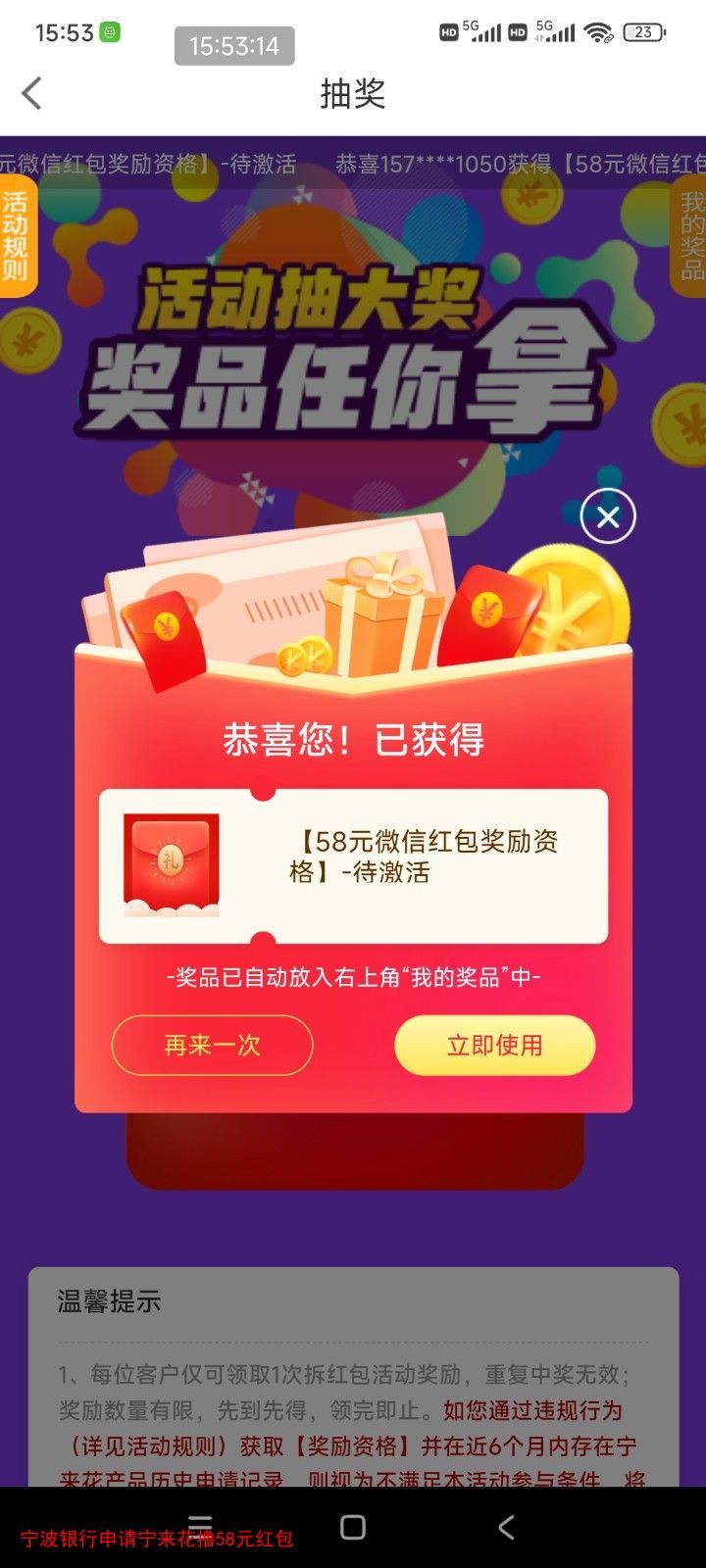
Task: Tap 再来一次 to draw again
Action: (x=212, y=1046)
